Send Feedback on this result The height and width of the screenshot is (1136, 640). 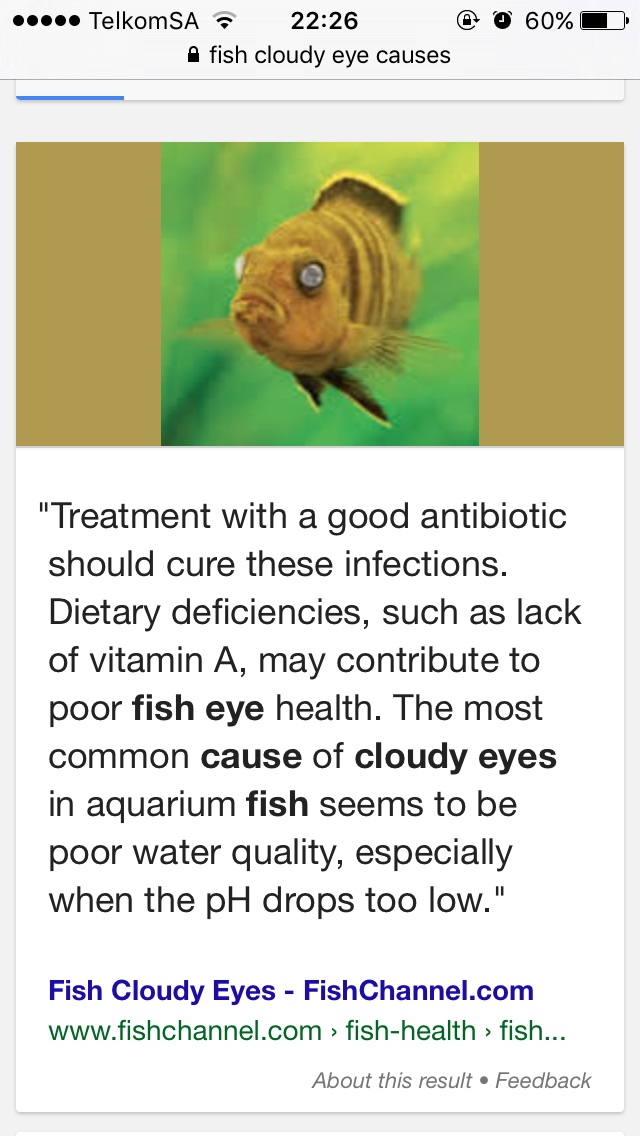point(543,1080)
